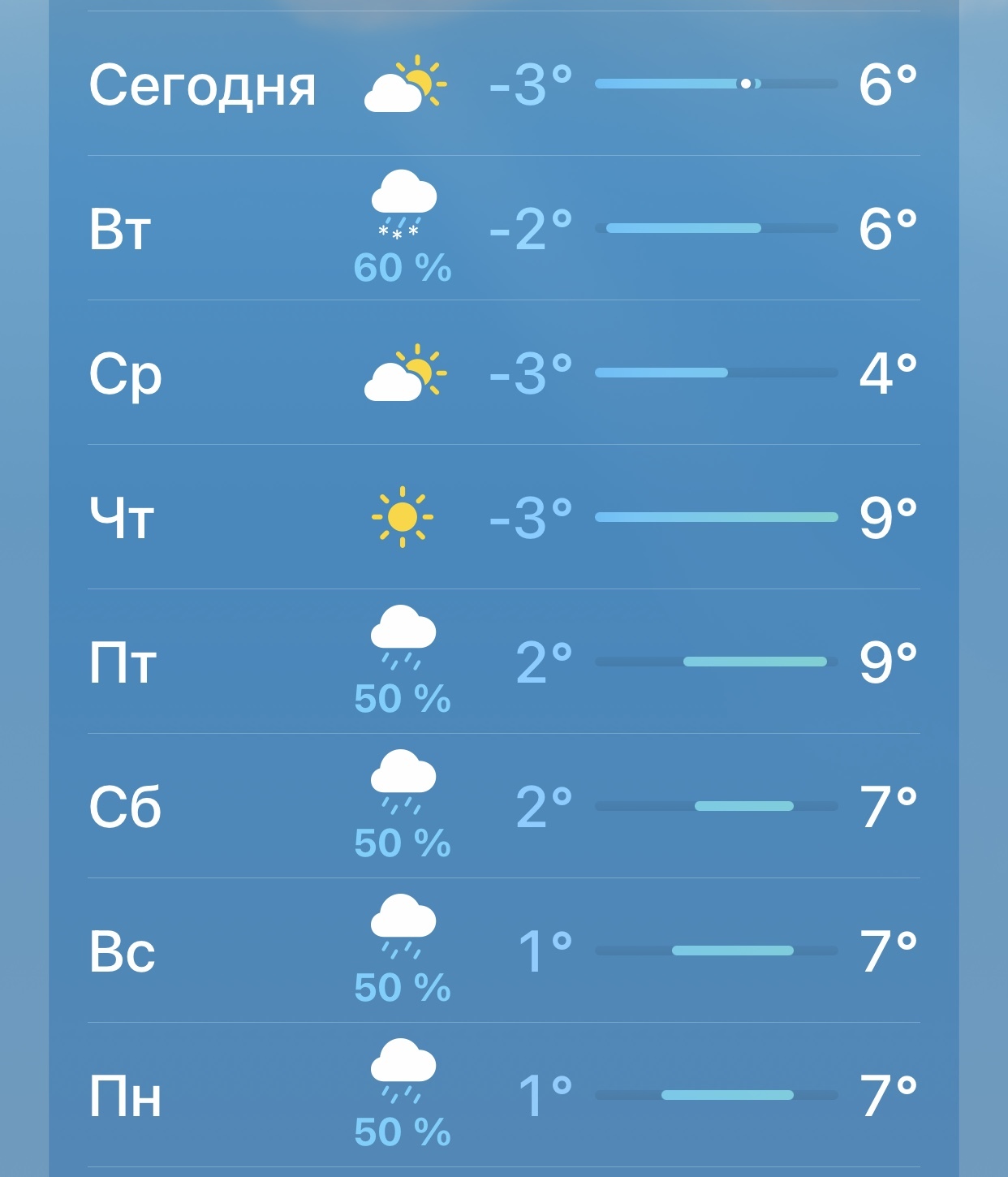View the Чт sunny day details
The image size is (1008, 1177).
503,517
